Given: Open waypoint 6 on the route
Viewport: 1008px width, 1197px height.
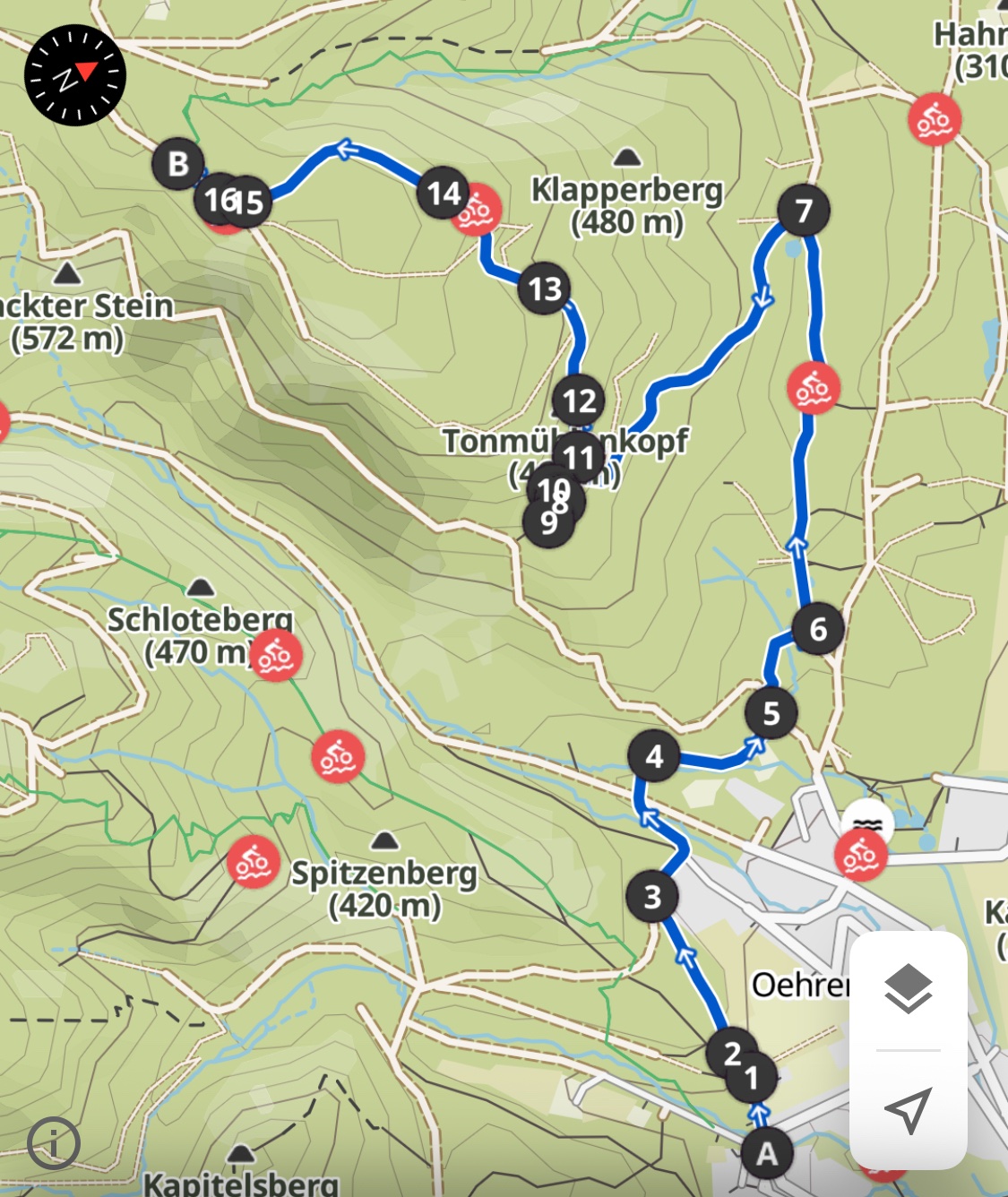Looking at the screenshot, I should [x=818, y=629].
